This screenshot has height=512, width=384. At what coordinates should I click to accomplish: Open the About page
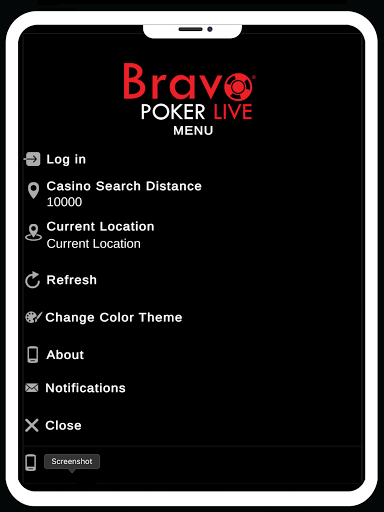192,355
